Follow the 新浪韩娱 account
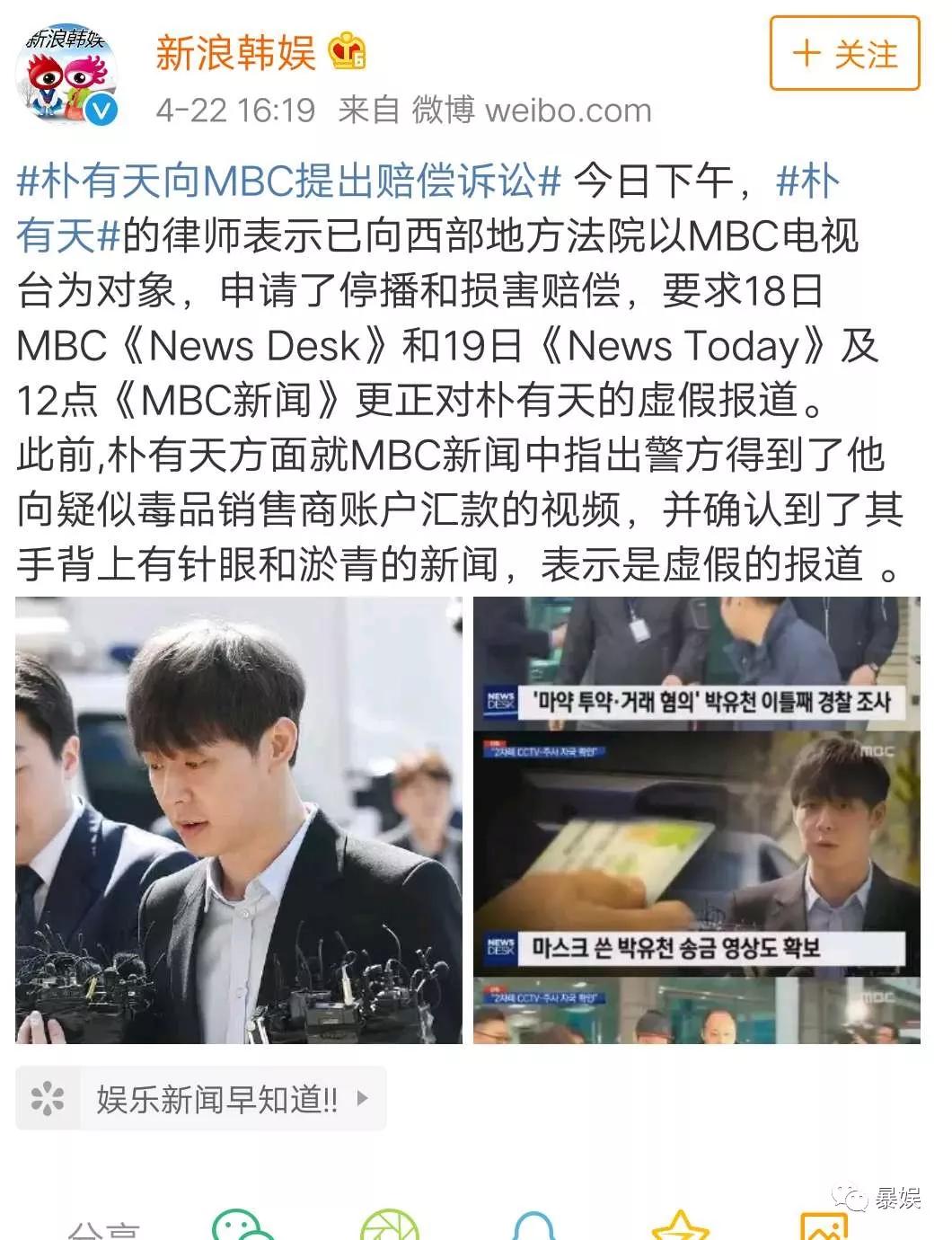Image resolution: width=952 pixels, height=1240 pixels. (844, 54)
